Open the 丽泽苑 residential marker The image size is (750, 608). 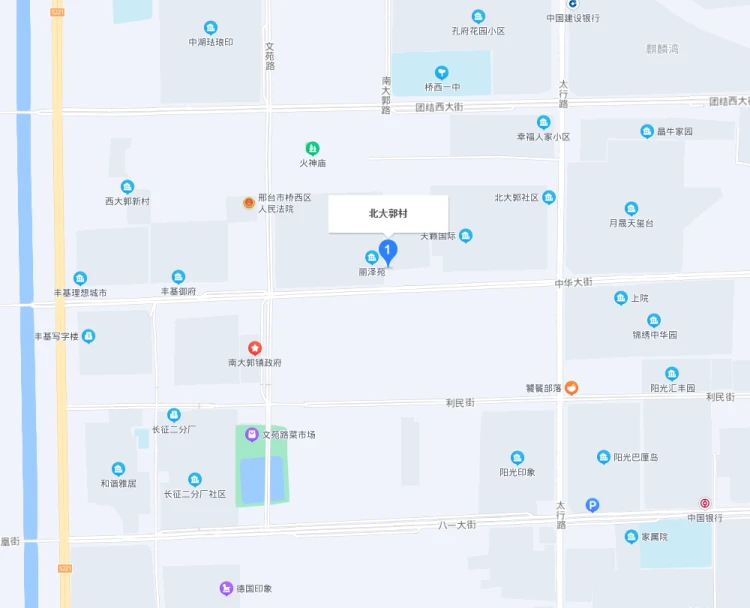(372, 258)
